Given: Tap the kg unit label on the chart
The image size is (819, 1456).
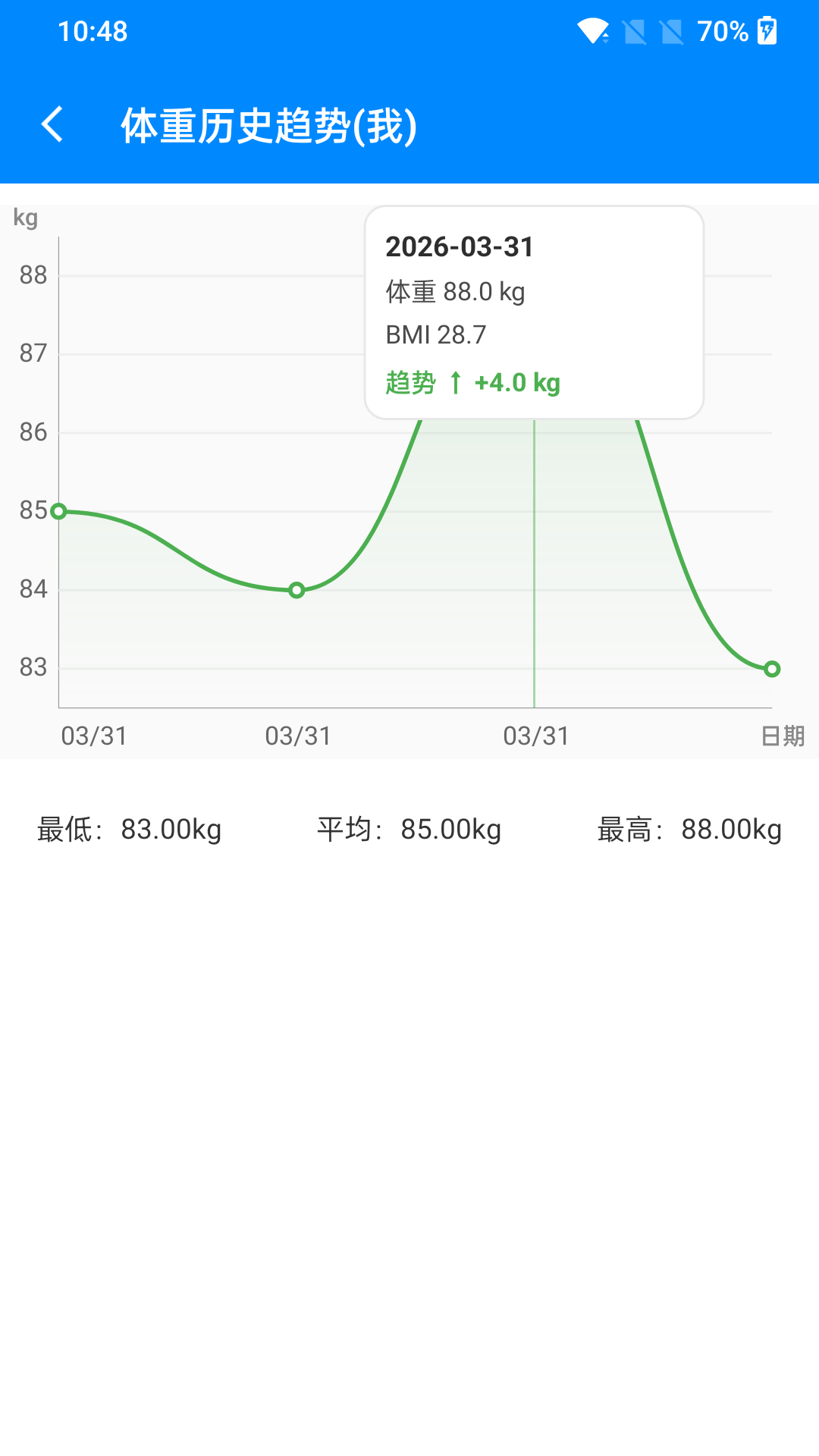Looking at the screenshot, I should pos(26,218).
